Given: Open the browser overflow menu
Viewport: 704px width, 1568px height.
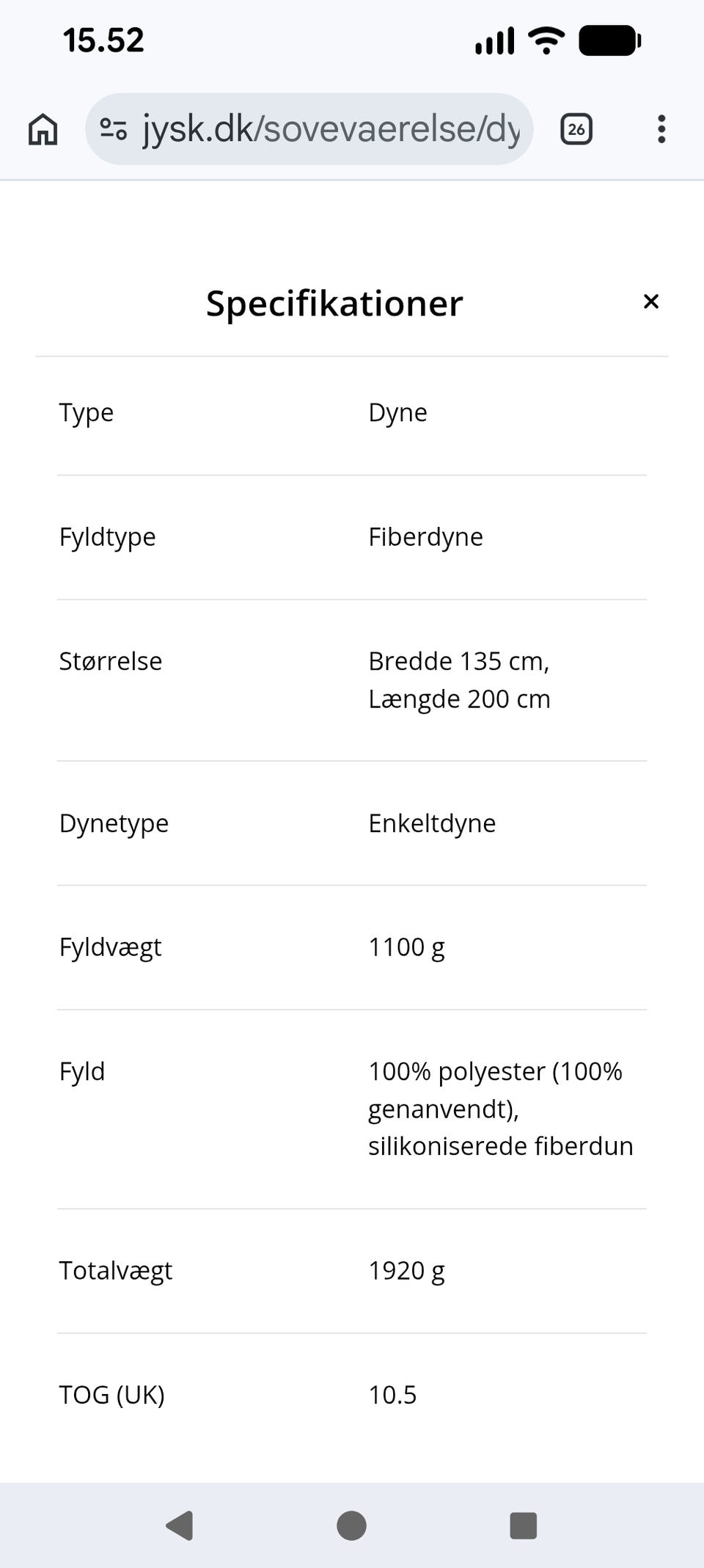Looking at the screenshot, I should pos(661,129).
